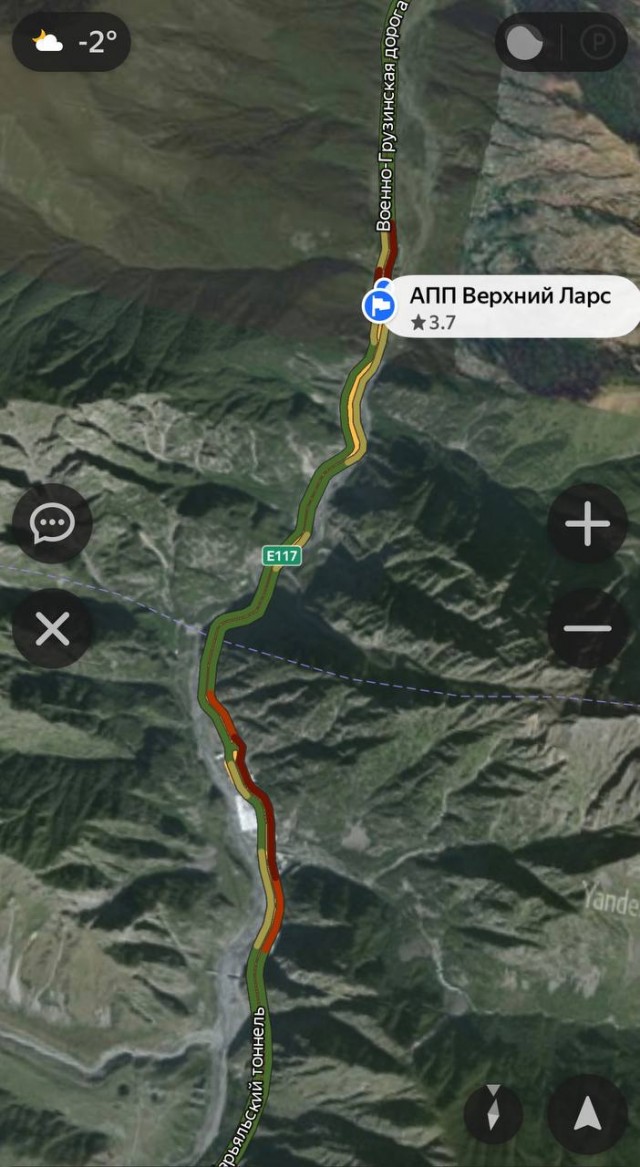Open road chat speech bubble button
The height and width of the screenshot is (1167, 640).
click(52, 523)
